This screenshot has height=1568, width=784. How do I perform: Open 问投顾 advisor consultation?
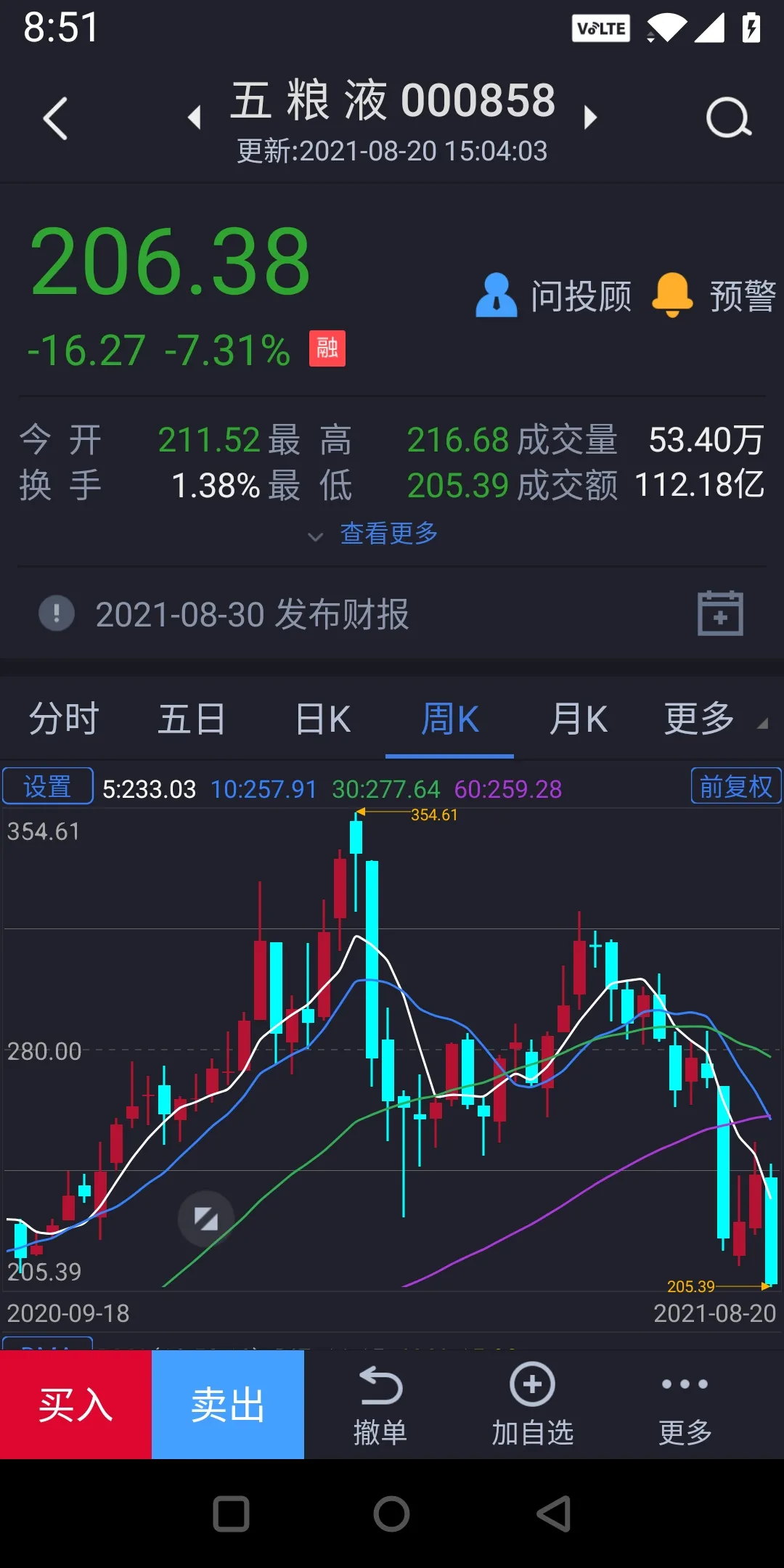[x=553, y=295]
